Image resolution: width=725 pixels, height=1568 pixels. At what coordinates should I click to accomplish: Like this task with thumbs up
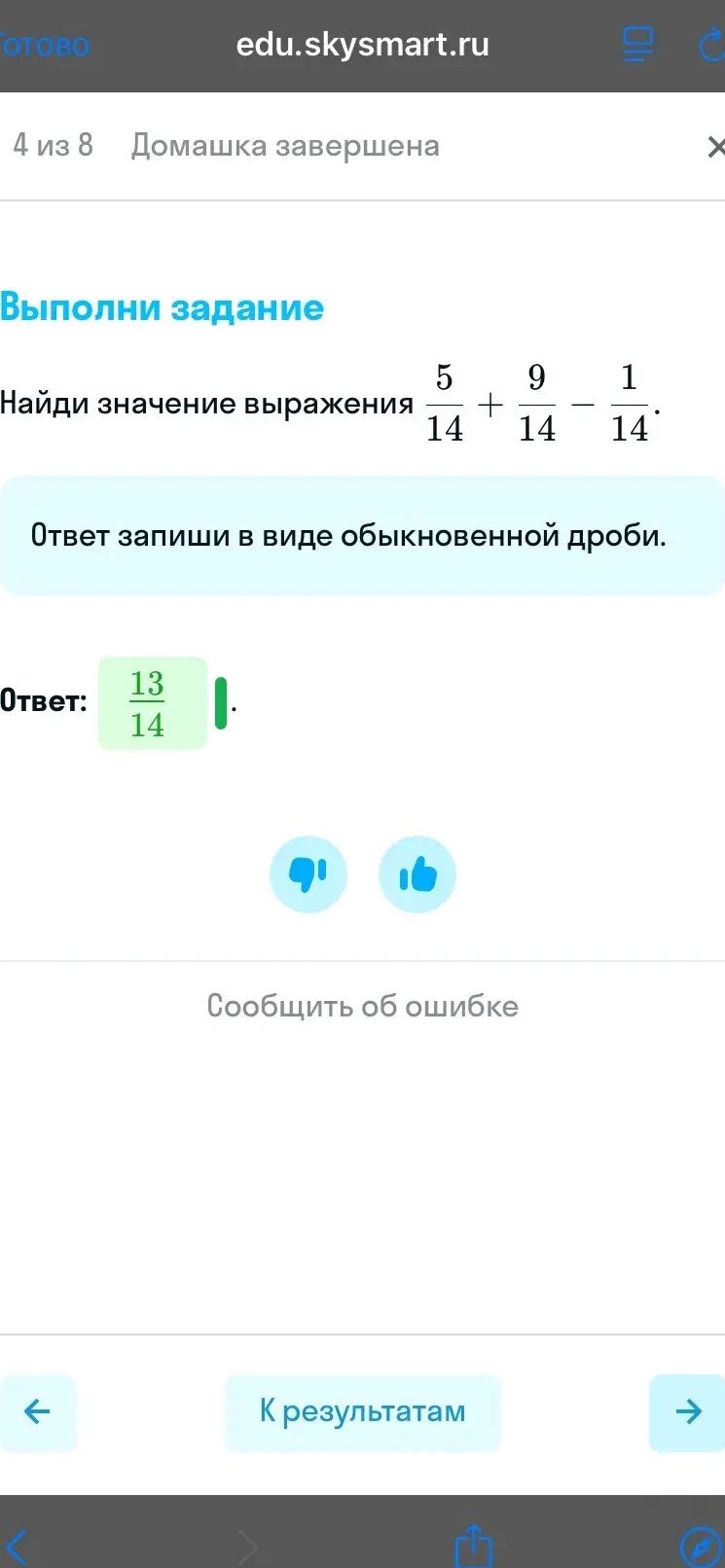click(x=417, y=874)
